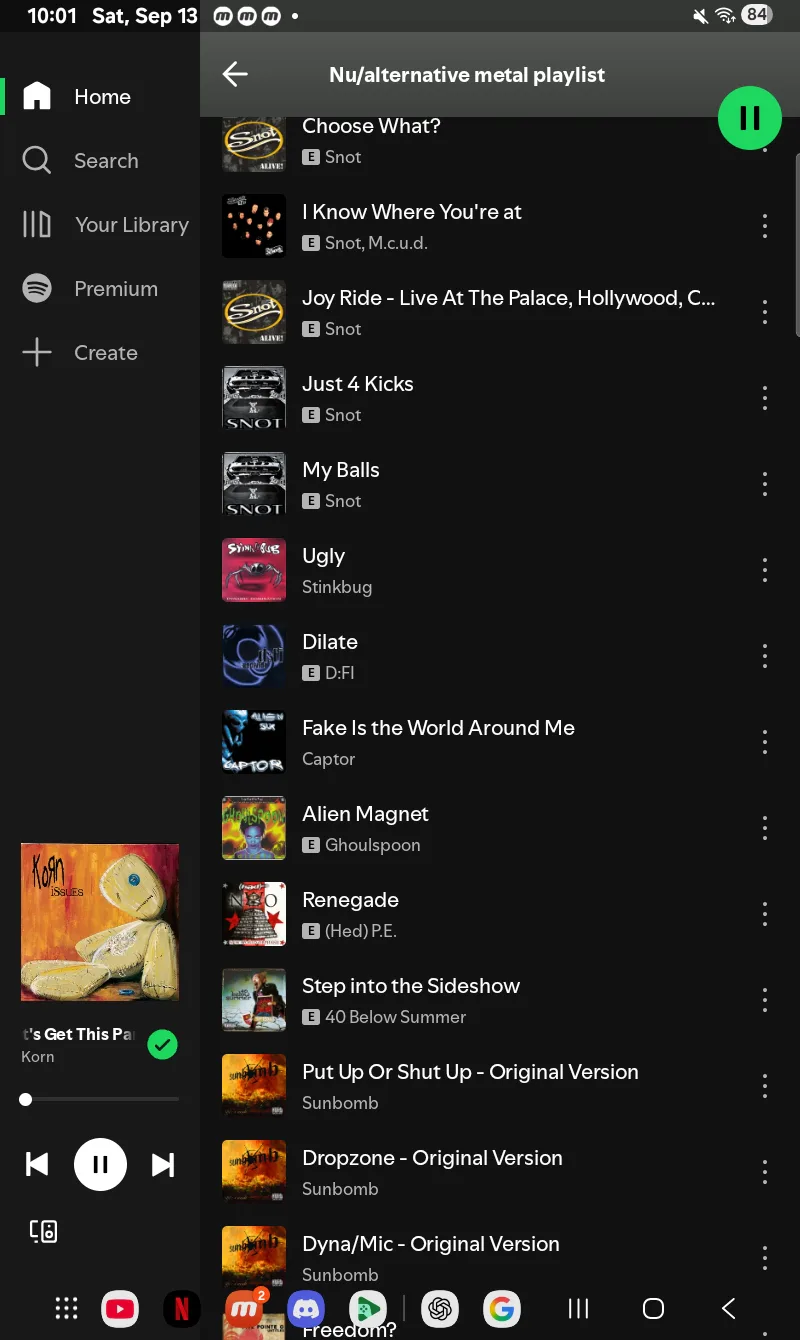
Task: Open the connect to device icon
Action: (43, 1231)
